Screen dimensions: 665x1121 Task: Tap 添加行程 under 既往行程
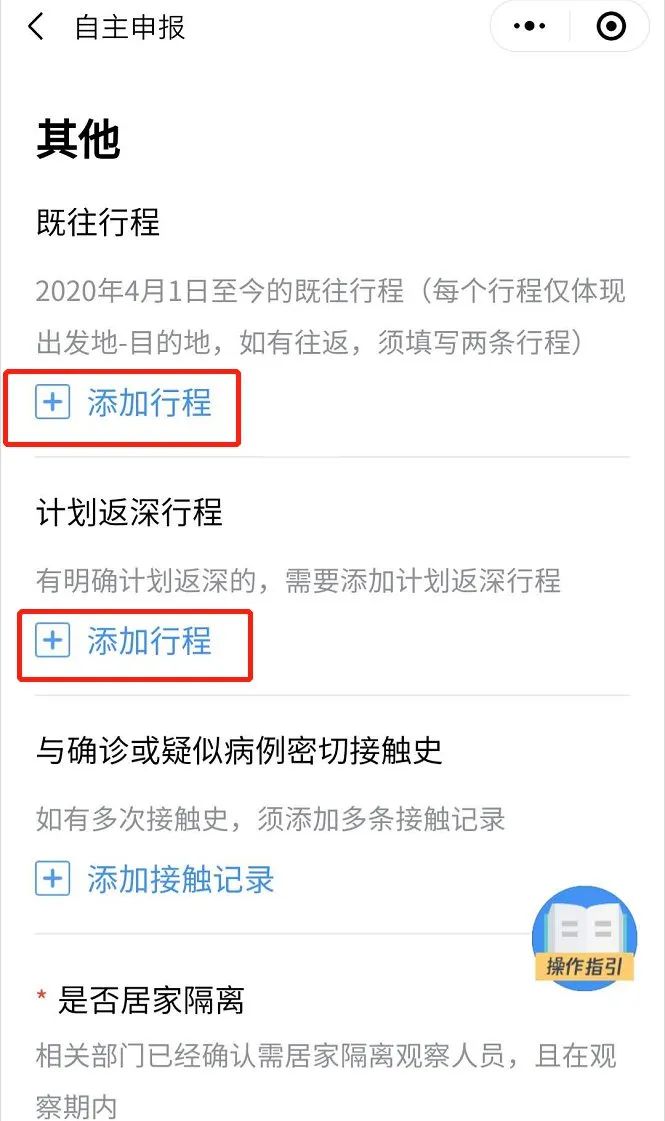124,403
